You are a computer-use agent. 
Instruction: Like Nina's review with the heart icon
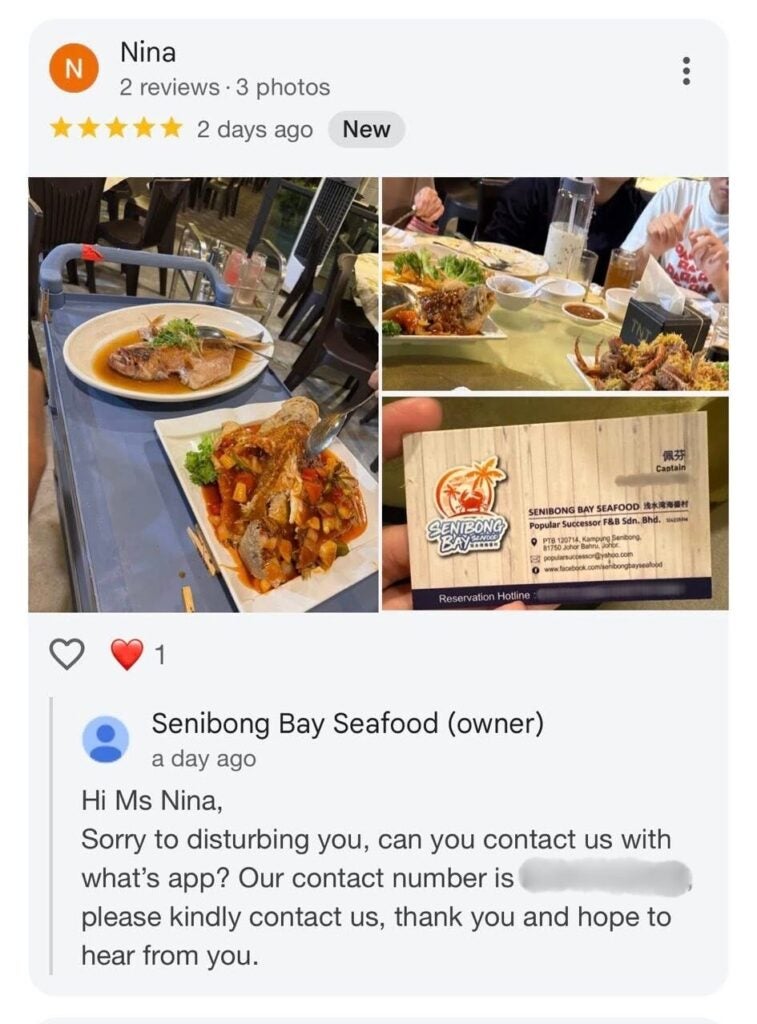coord(66,655)
